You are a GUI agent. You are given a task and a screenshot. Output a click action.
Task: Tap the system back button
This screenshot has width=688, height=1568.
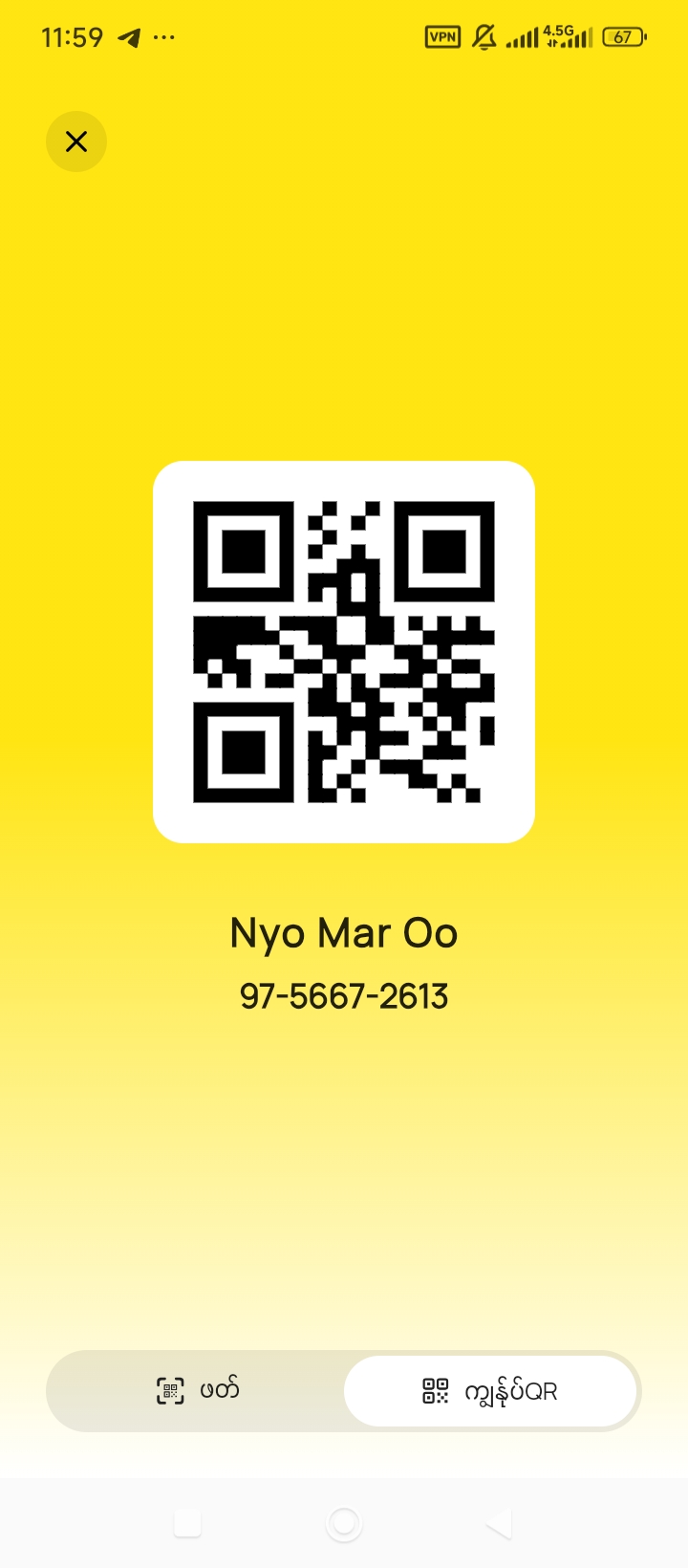pyautogui.click(x=499, y=1524)
